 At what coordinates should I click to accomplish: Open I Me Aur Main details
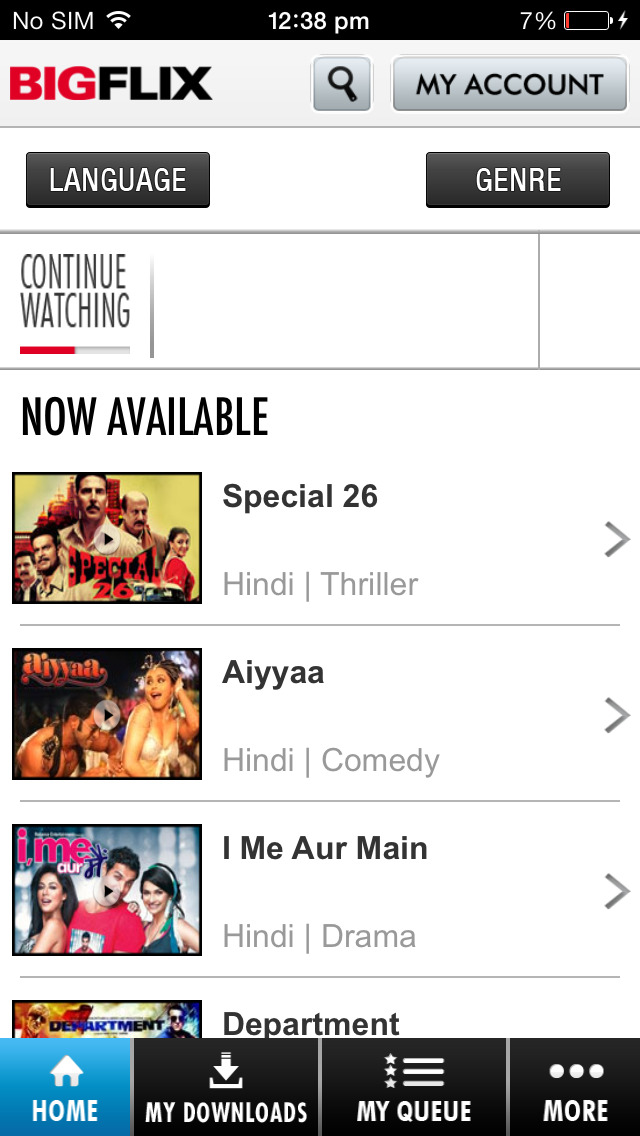click(x=400, y=890)
